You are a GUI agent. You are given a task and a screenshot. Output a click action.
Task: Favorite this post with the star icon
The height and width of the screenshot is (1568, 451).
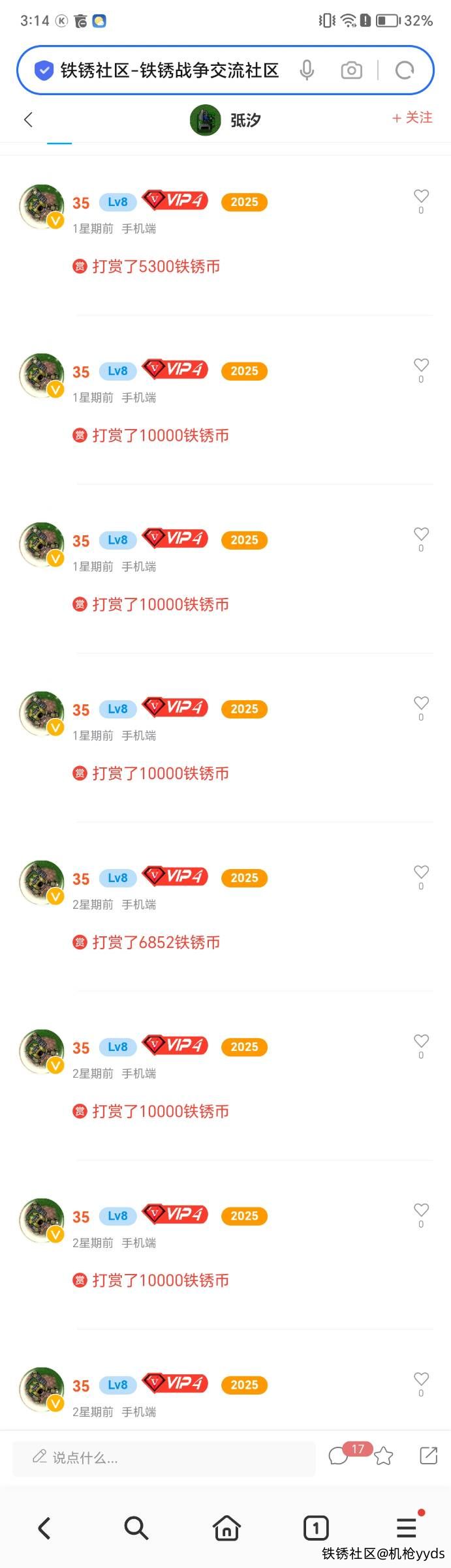click(x=384, y=1456)
